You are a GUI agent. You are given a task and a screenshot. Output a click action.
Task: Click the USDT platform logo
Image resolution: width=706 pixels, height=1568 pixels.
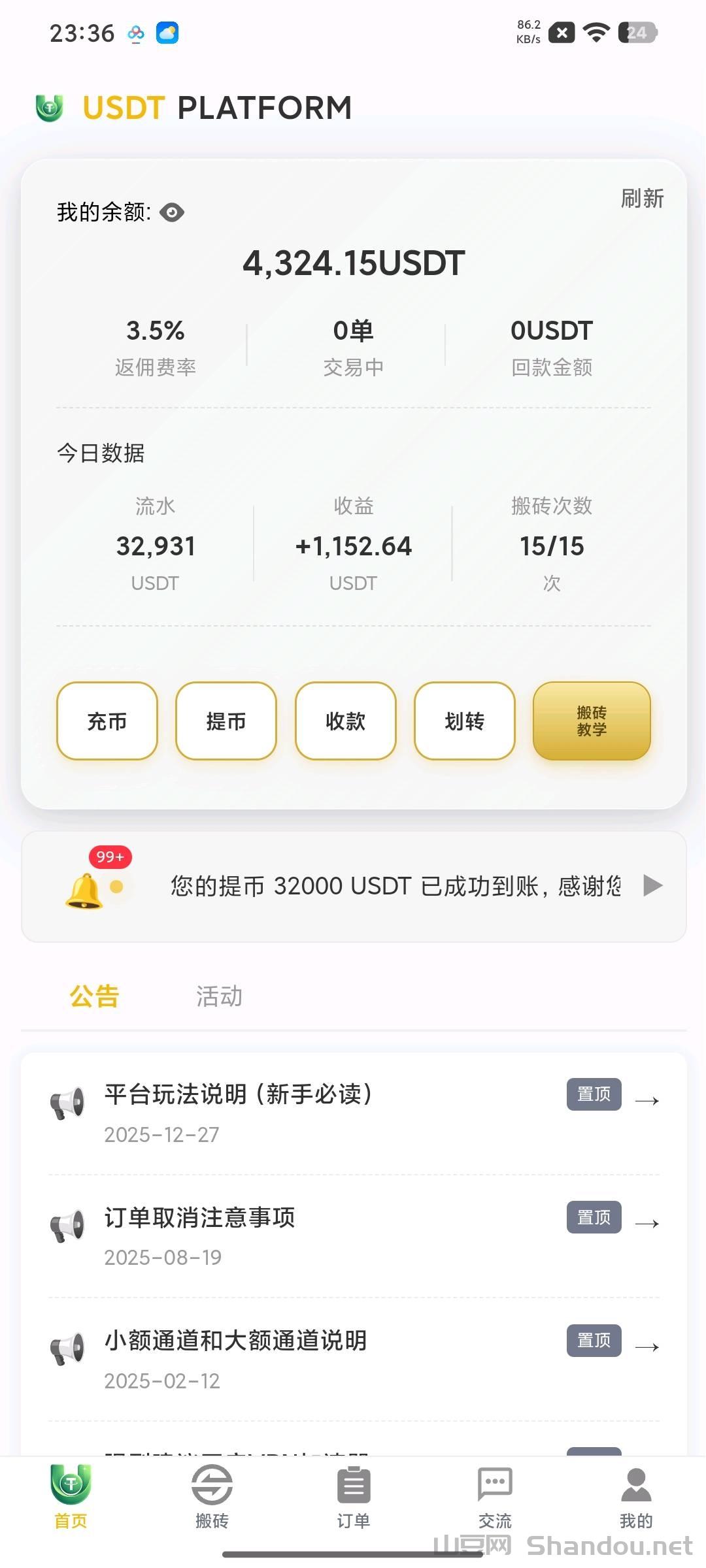(x=49, y=106)
